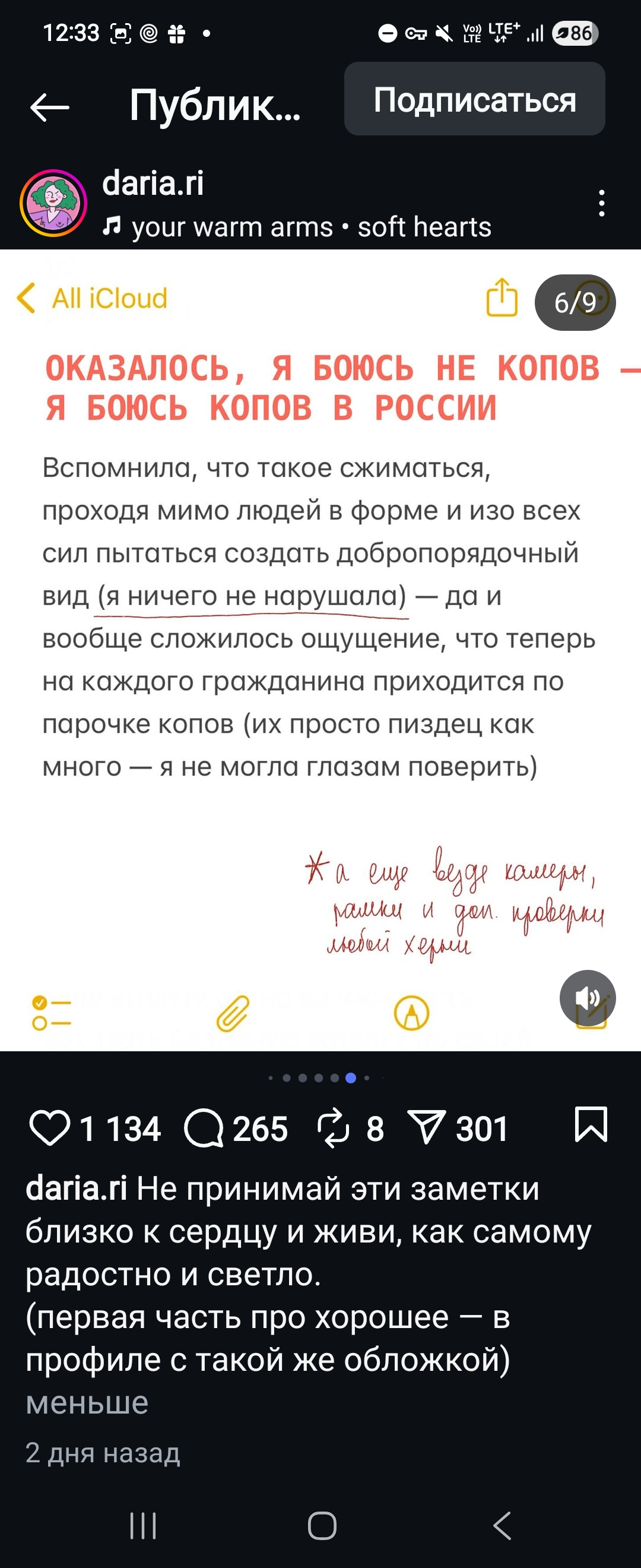Repost this publication
This screenshot has height=1568, width=641.
[334, 1128]
